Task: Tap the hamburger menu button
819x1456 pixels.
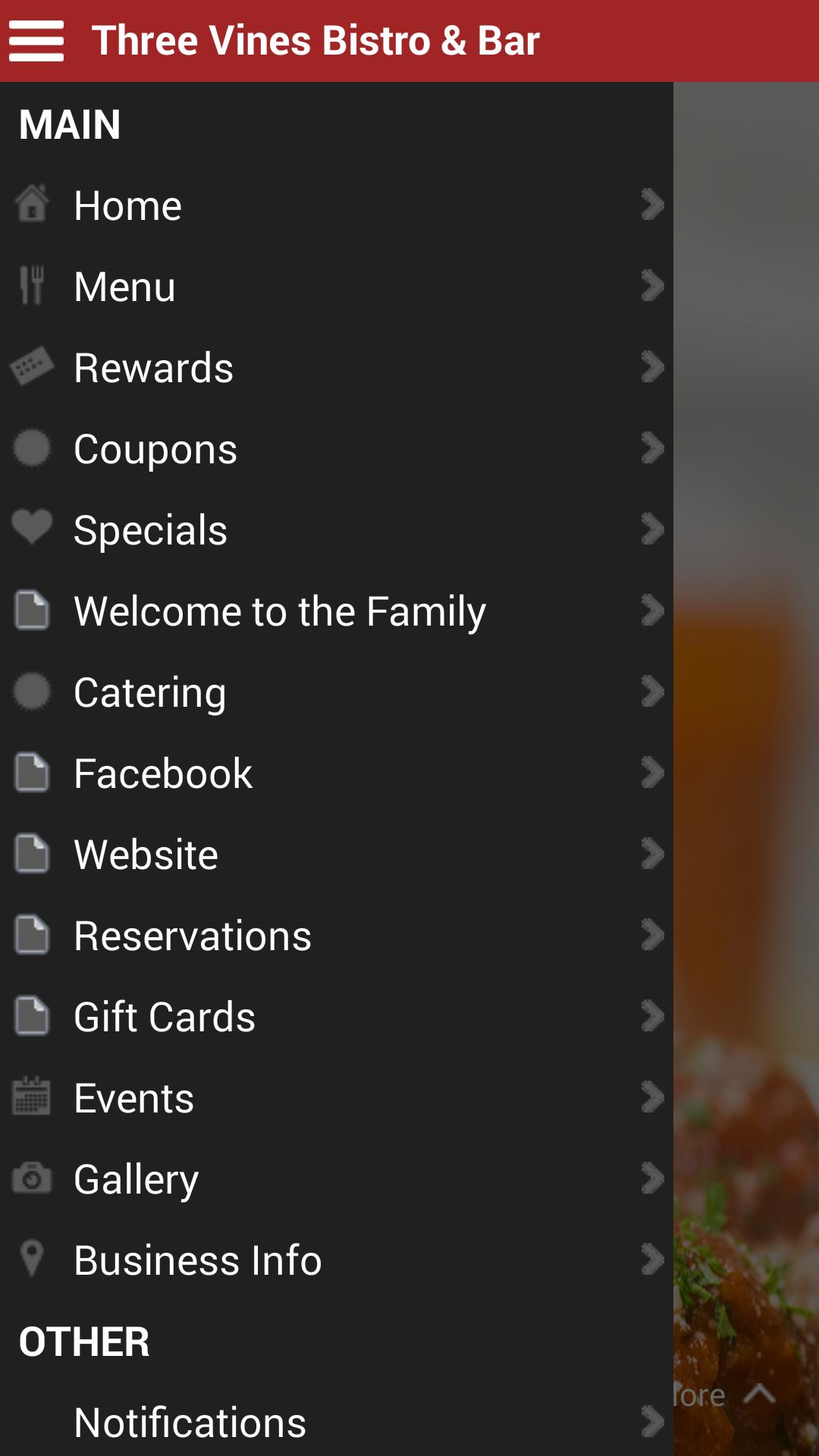Action: 36,41
